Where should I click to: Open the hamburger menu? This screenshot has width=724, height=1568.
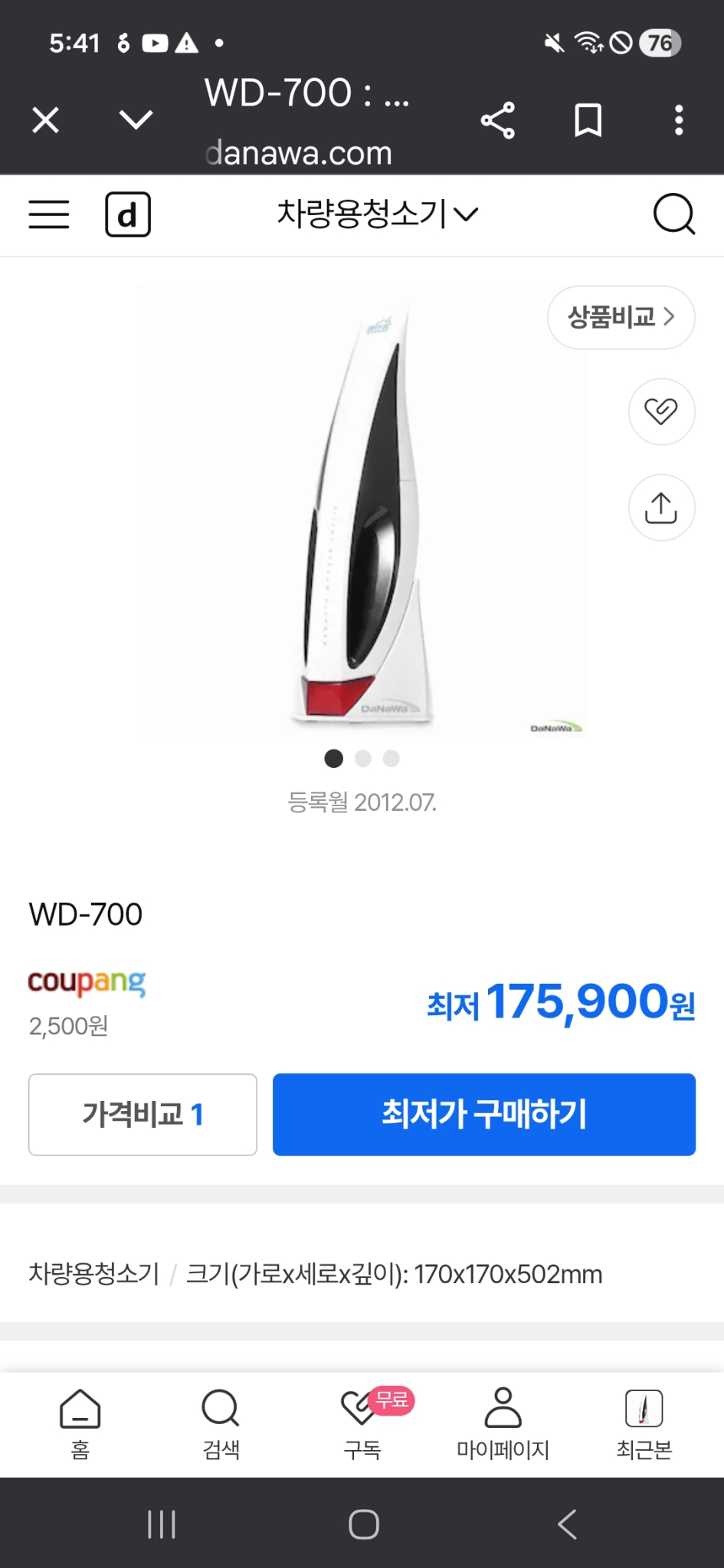coord(48,215)
